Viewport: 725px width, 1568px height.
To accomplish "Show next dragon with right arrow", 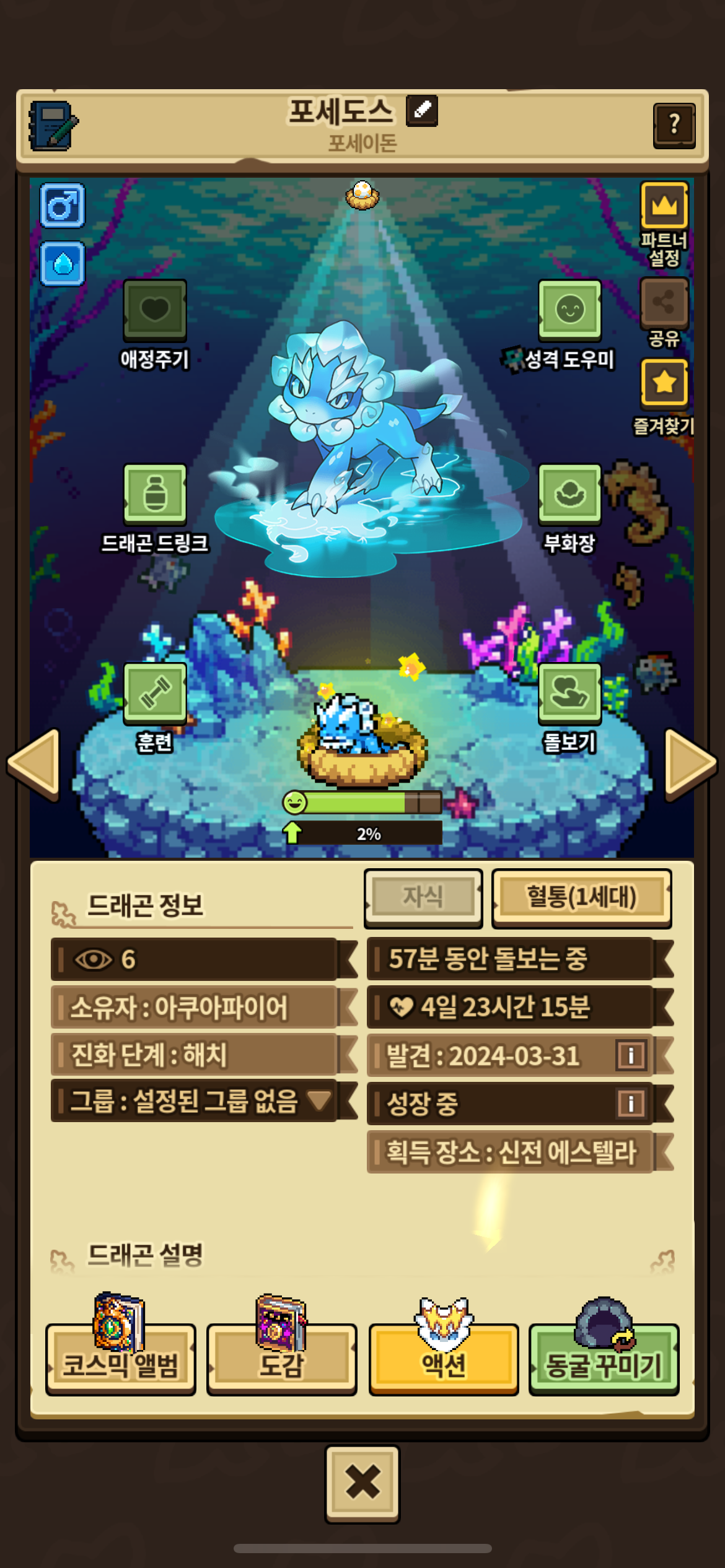I will pos(690,763).
